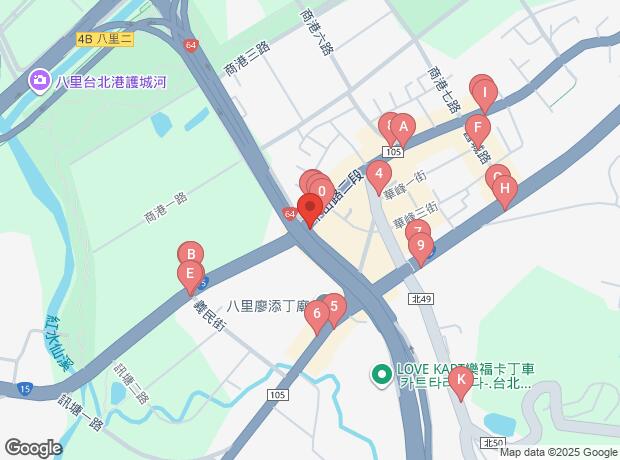Select numbered marker 4
This screenshot has width=620, height=460.
(x=377, y=174)
